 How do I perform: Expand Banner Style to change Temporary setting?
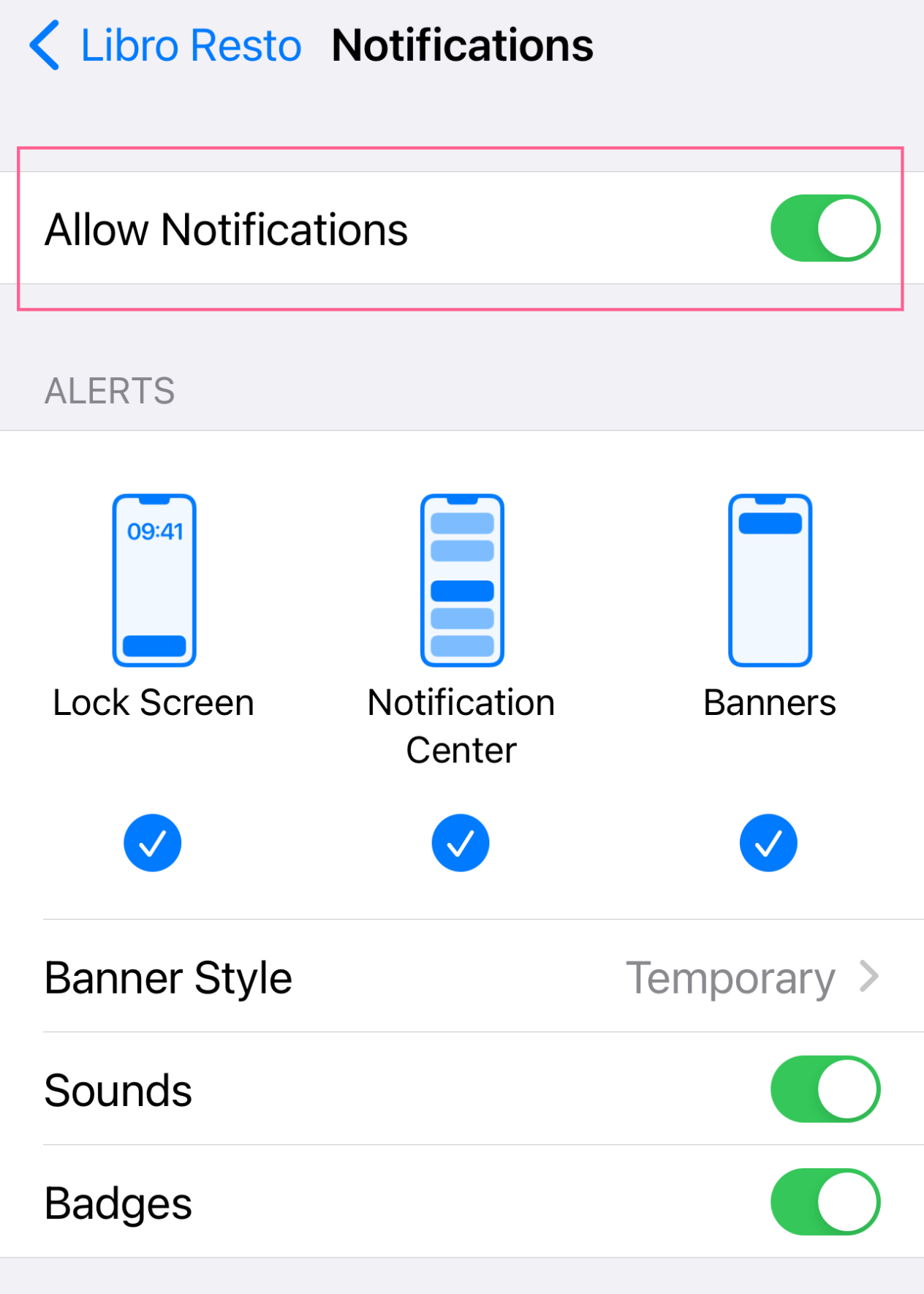pos(462,977)
